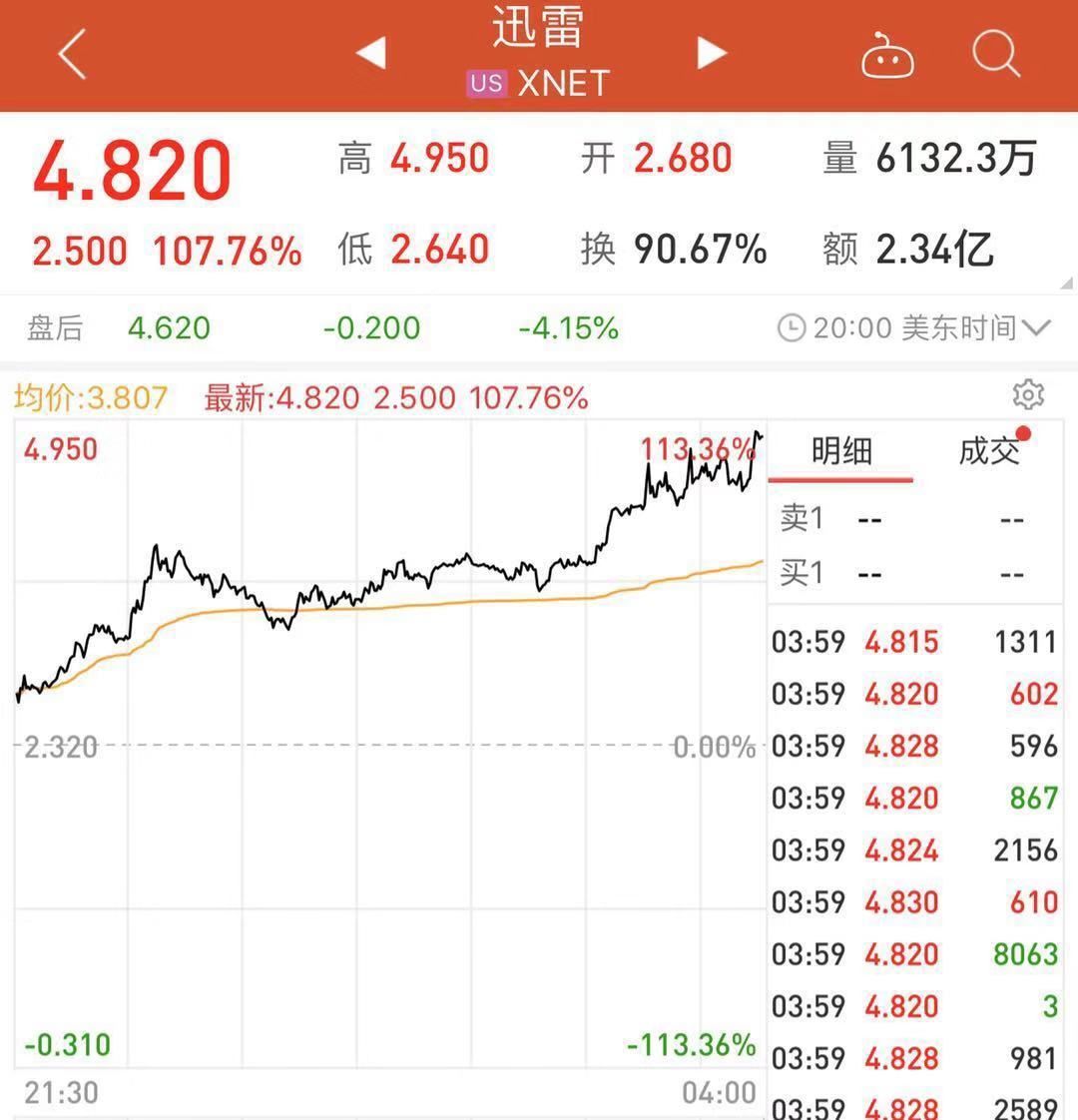
Task: Select the 明细 tab
Action: pyautogui.click(x=841, y=450)
